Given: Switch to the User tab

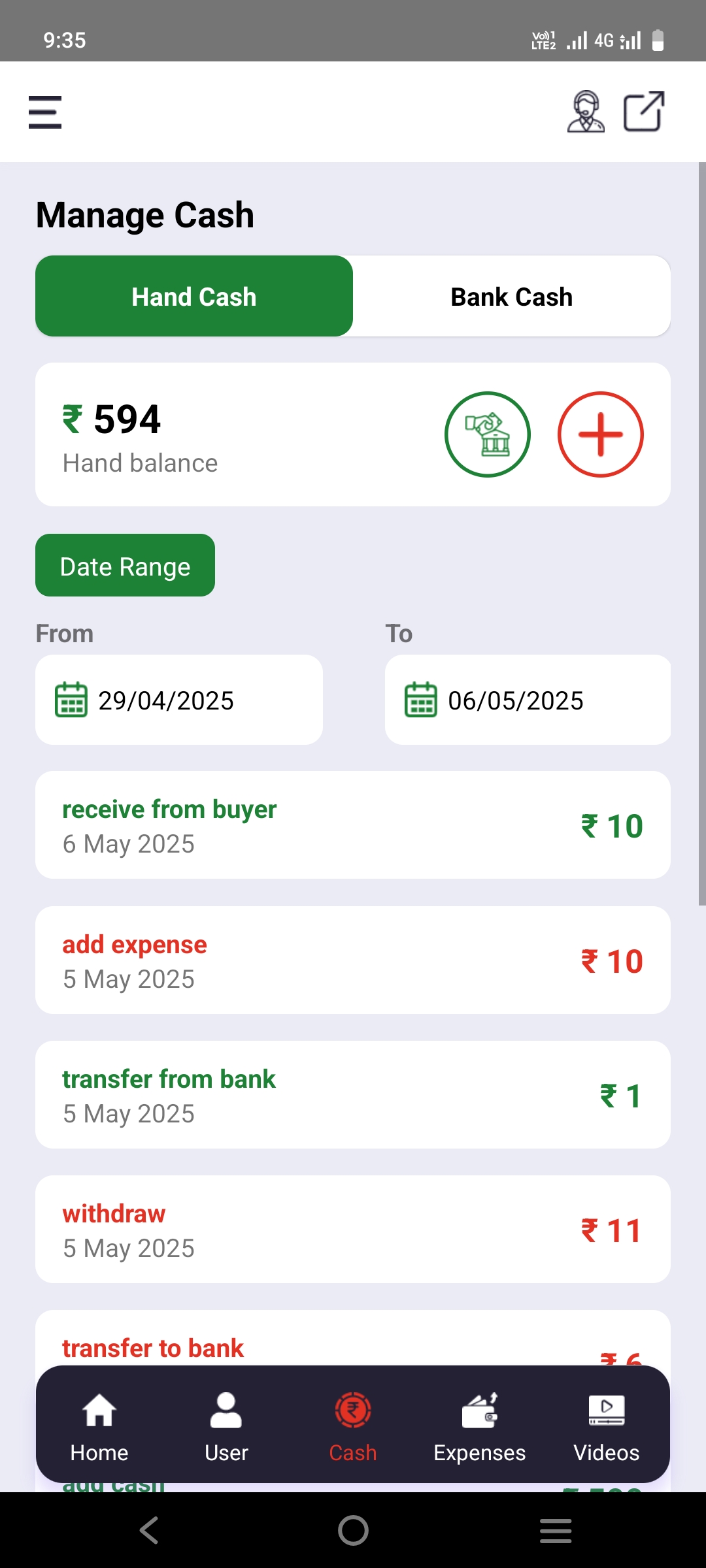Looking at the screenshot, I should coord(226,1426).
